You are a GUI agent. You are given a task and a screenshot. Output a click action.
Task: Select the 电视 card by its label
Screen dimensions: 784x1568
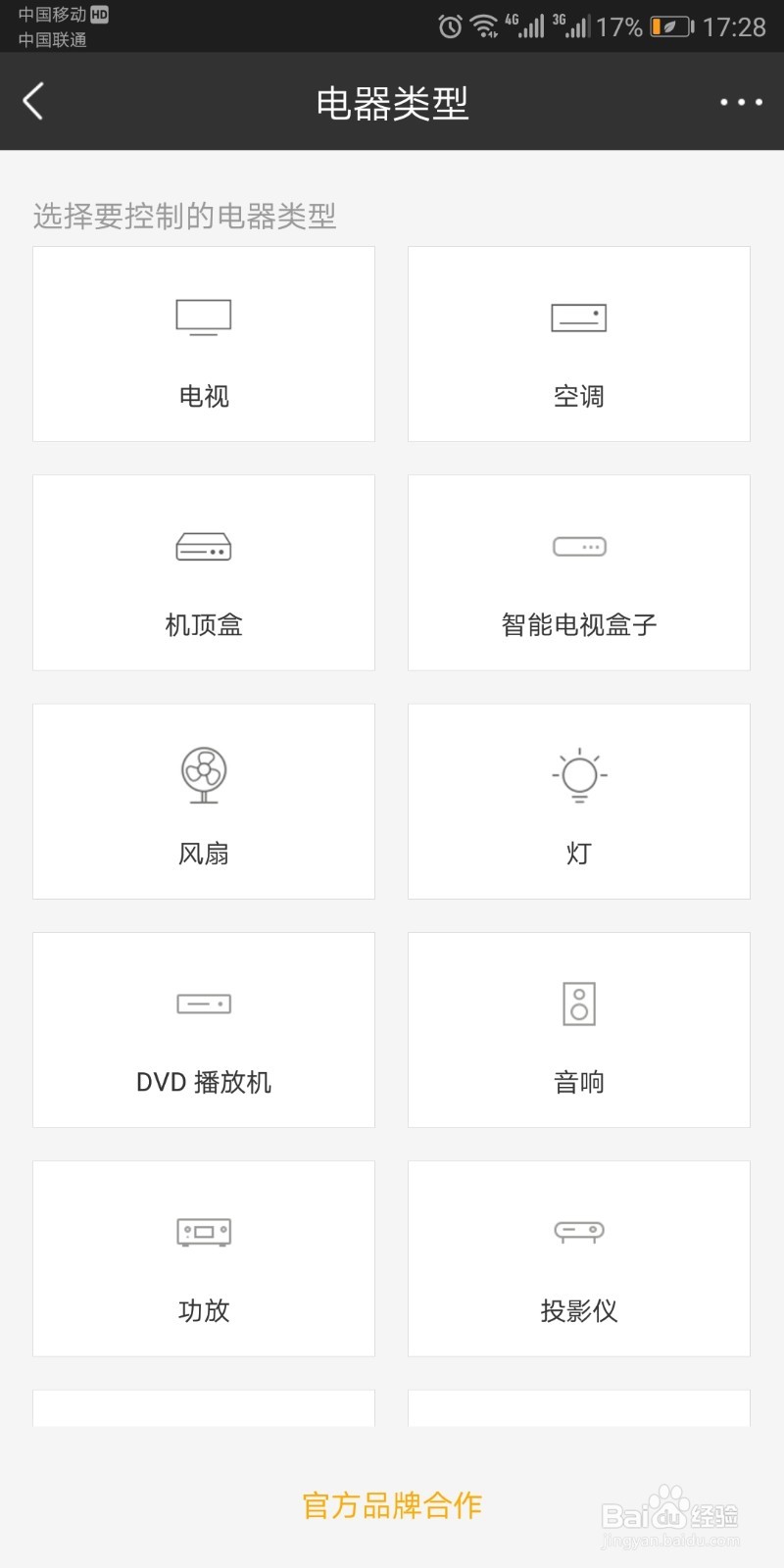(203, 396)
